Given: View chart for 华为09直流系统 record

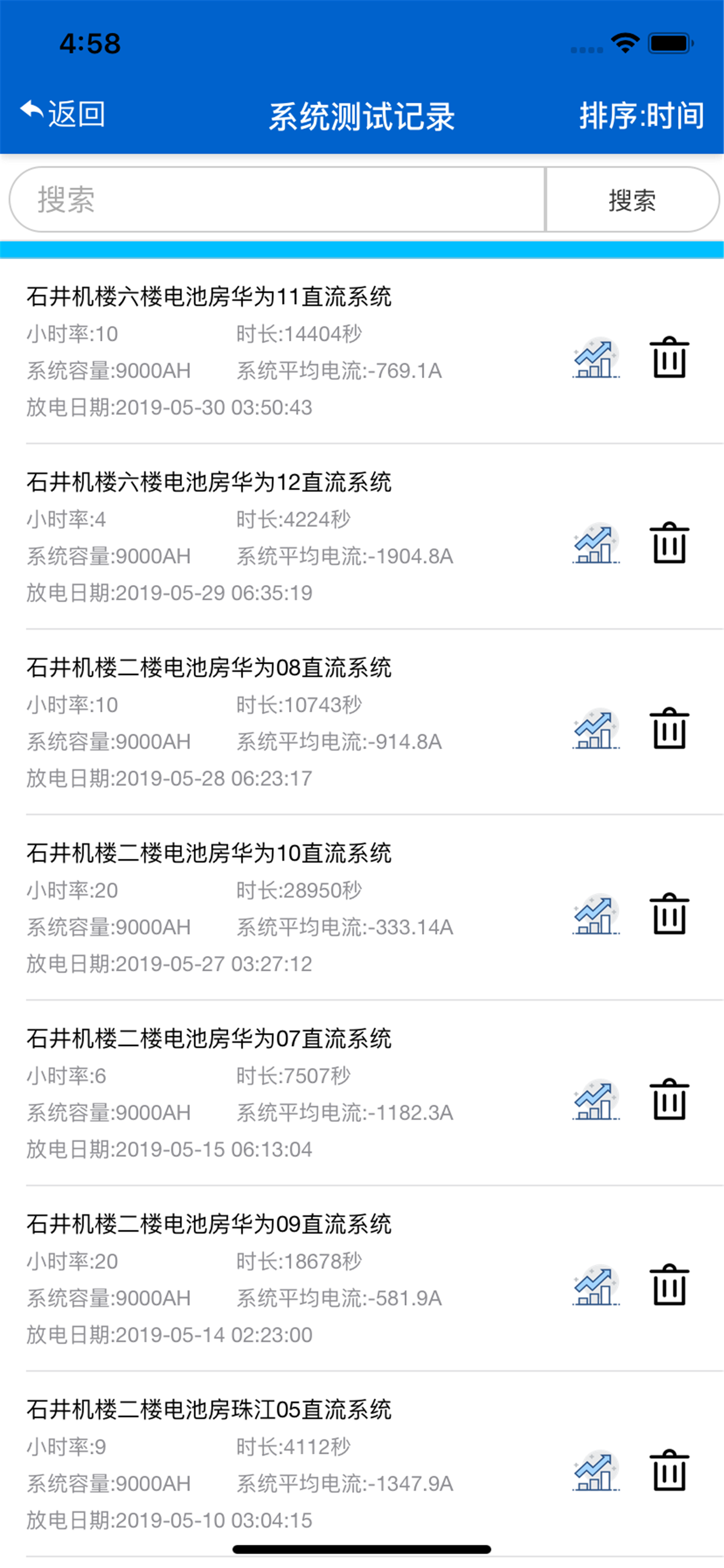Looking at the screenshot, I should [x=596, y=1286].
